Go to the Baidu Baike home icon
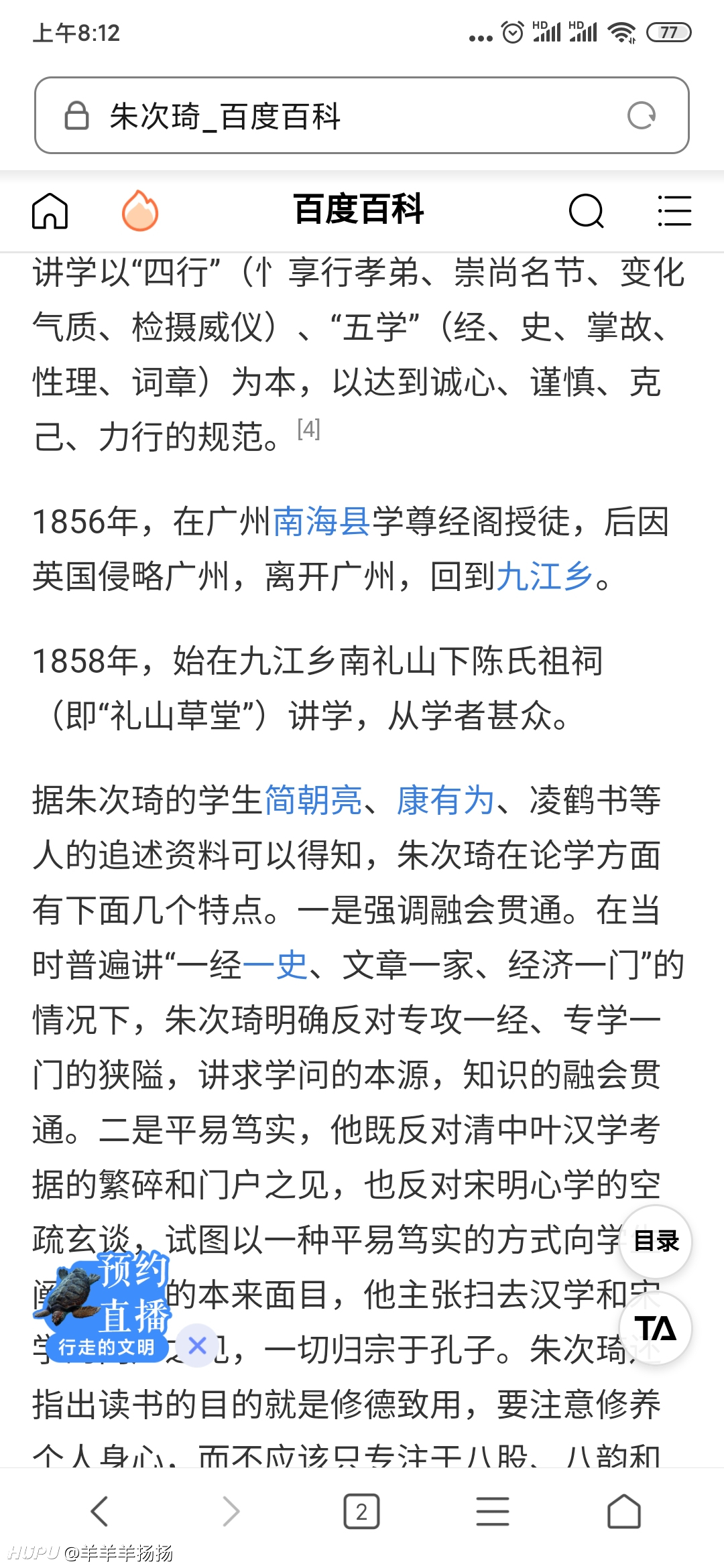The image size is (724, 1568). (x=50, y=210)
